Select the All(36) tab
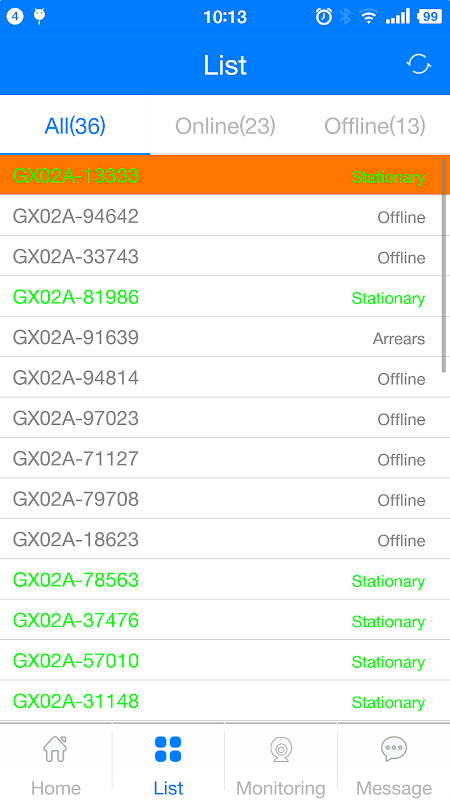450x800 pixels. 75,126
